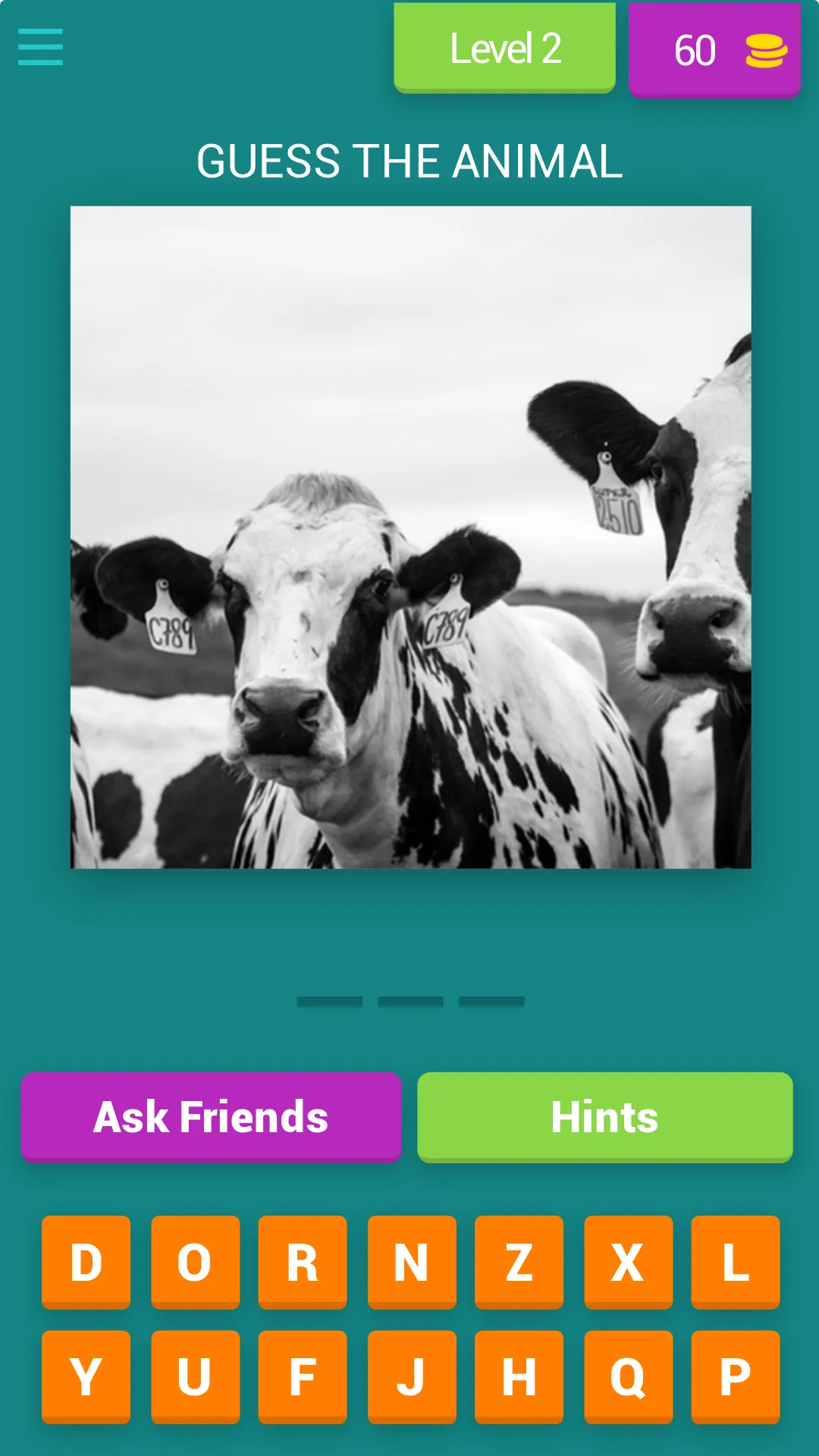Pick the letter O tile

pyautogui.click(x=195, y=1262)
